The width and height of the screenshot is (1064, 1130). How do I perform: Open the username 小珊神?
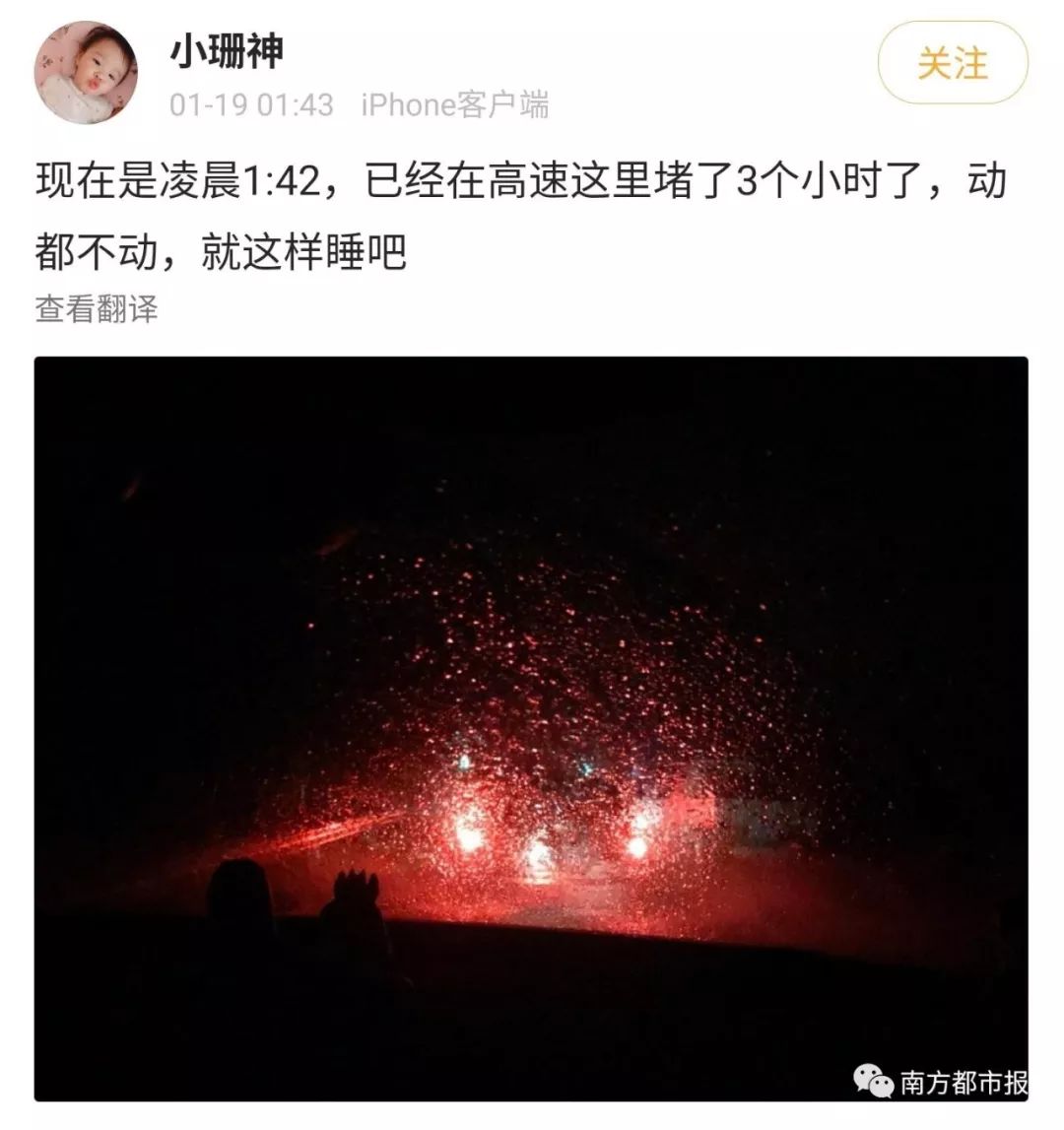pos(228,49)
